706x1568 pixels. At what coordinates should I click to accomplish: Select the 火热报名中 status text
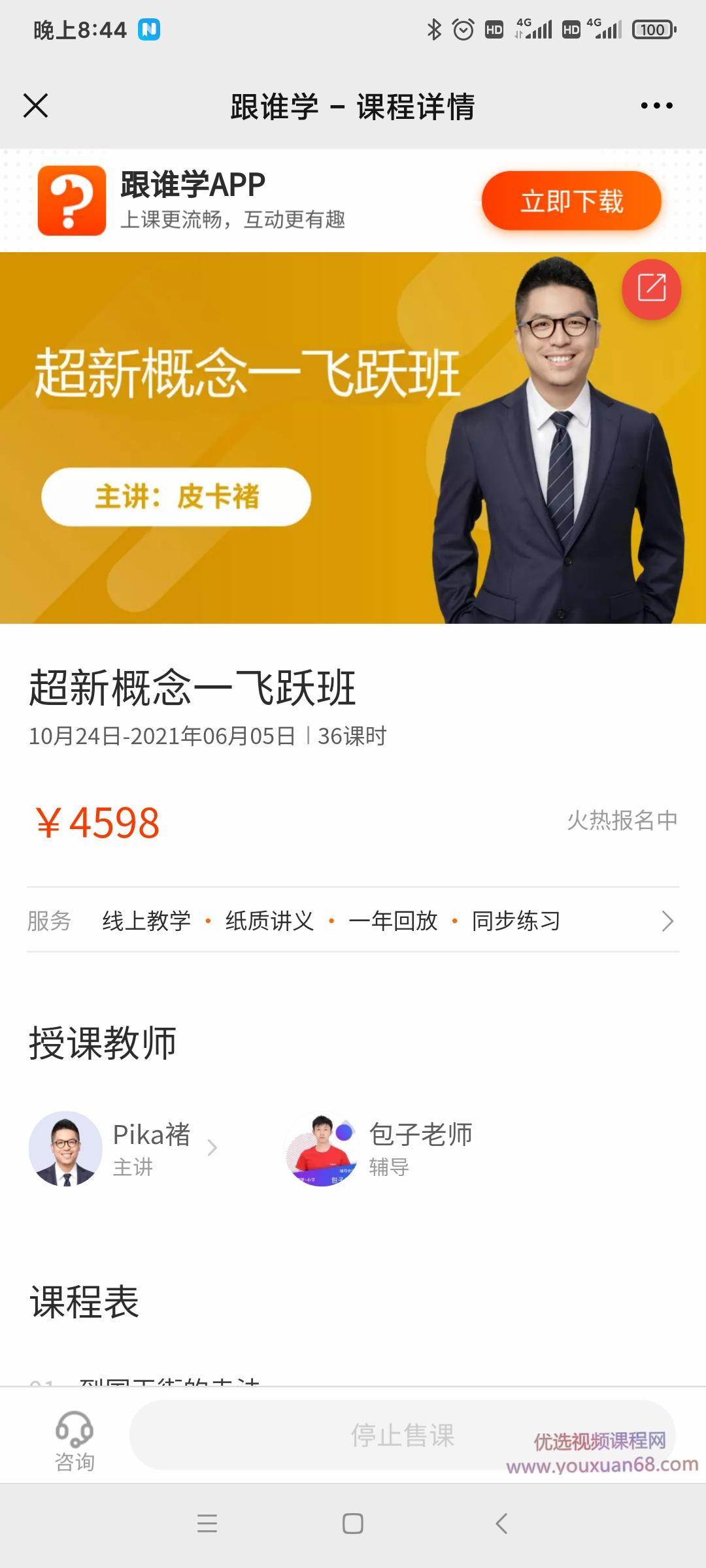pyautogui.click(x=620, y=822)
